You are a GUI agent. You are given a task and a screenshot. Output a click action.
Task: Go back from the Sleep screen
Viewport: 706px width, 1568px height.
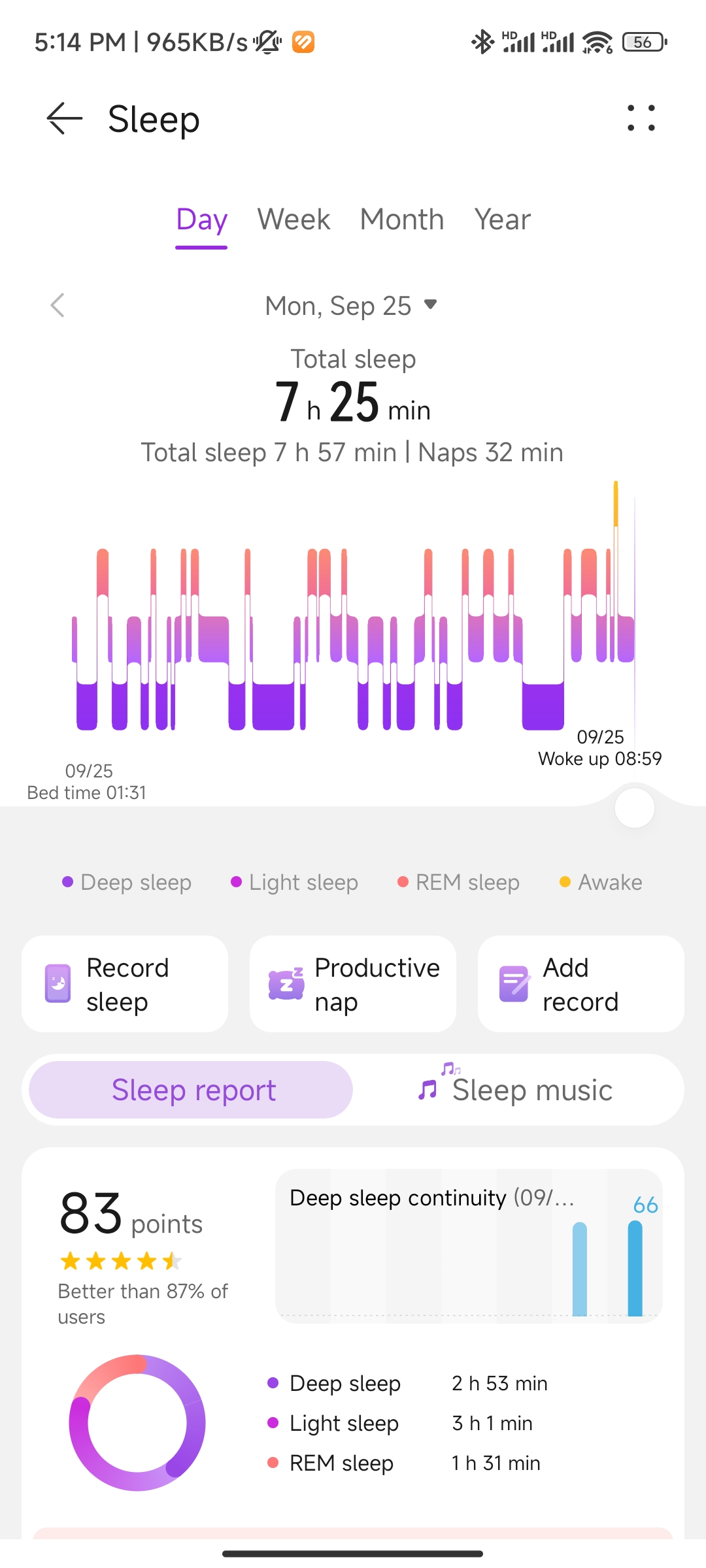(65, 119)
